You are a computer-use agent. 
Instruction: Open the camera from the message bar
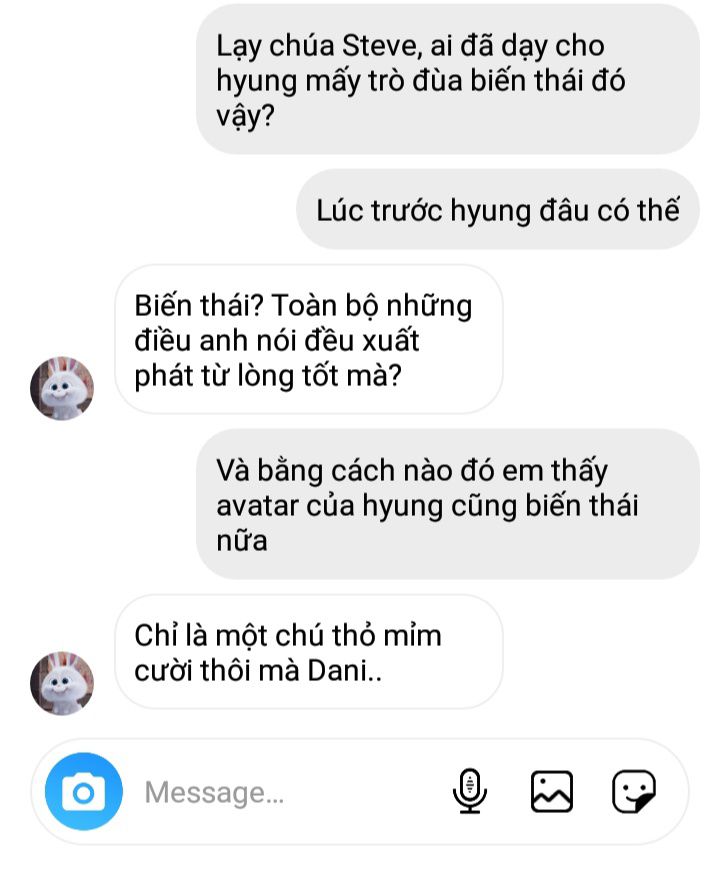tap(84, 792)
